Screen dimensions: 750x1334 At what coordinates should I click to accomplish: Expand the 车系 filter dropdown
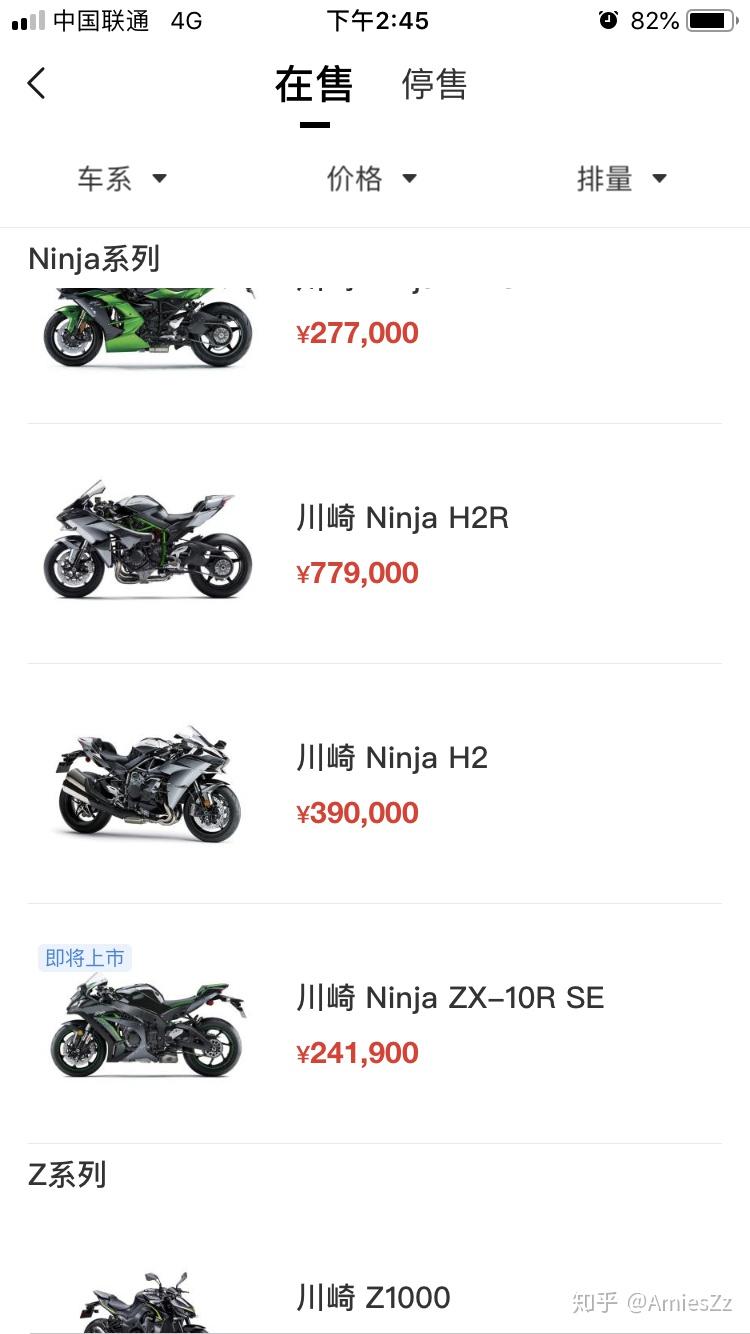pos(123,179)
